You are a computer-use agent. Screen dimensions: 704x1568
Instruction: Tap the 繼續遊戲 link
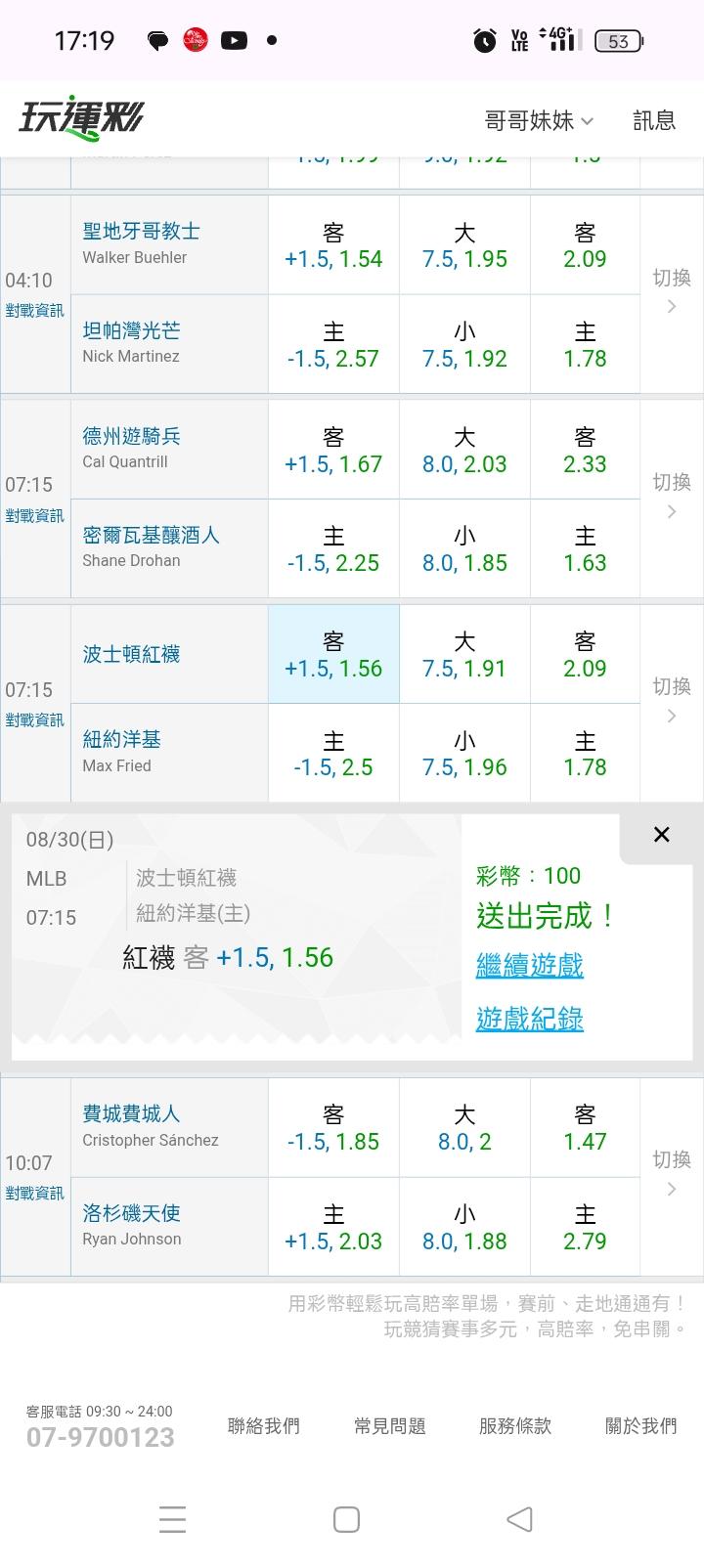[x=530, y=965]
